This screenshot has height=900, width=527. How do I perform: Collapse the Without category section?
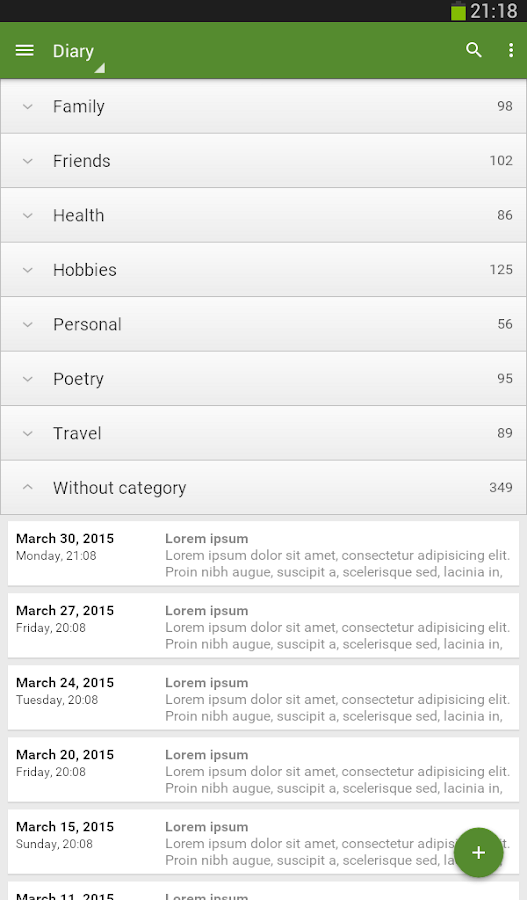click(264, 487)
